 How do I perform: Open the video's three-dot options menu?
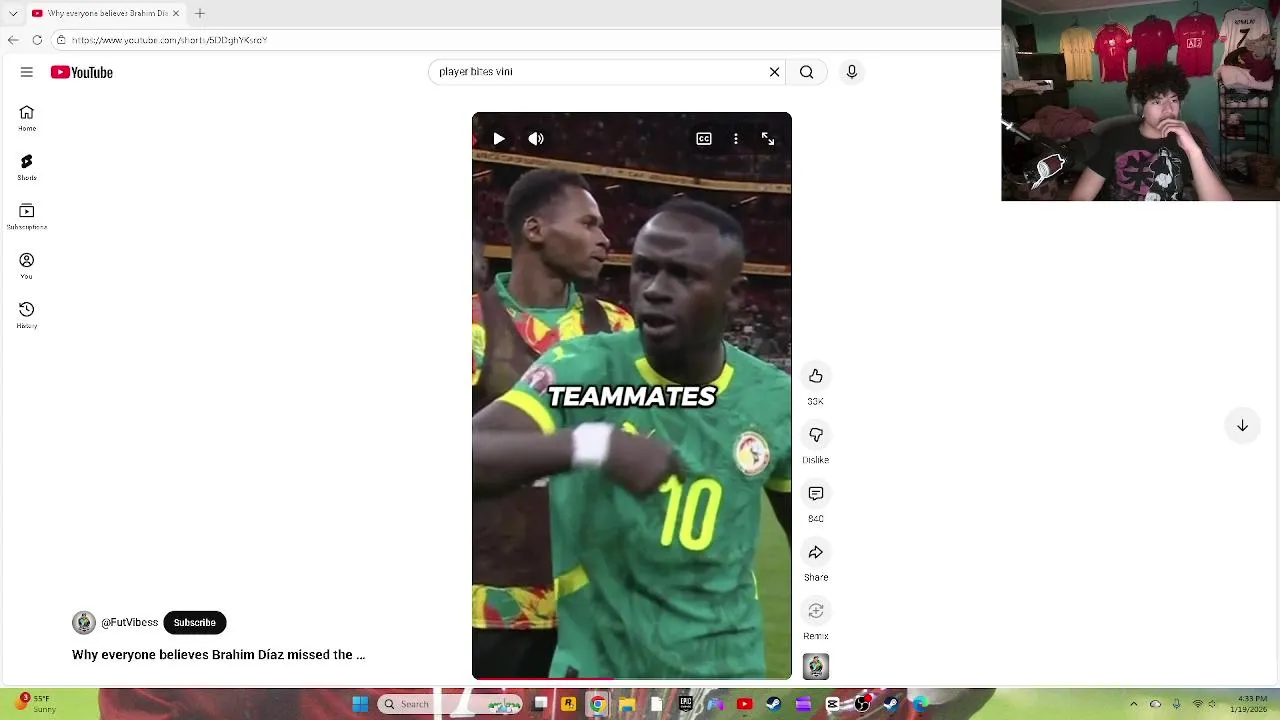736,139
